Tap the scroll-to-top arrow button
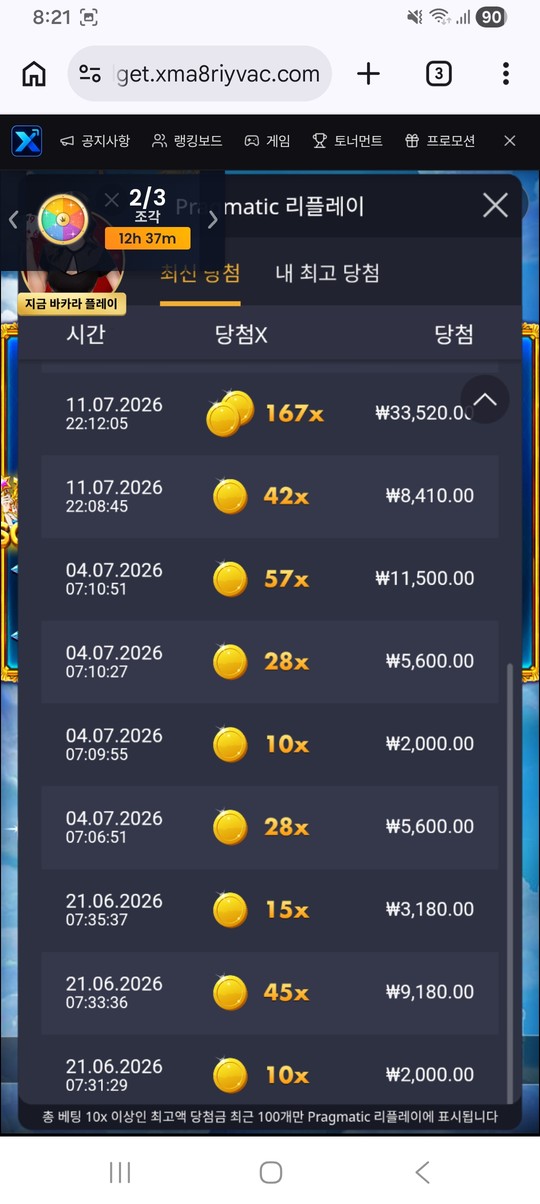This screenshot has height=1204, width=540. coord(485,400)
